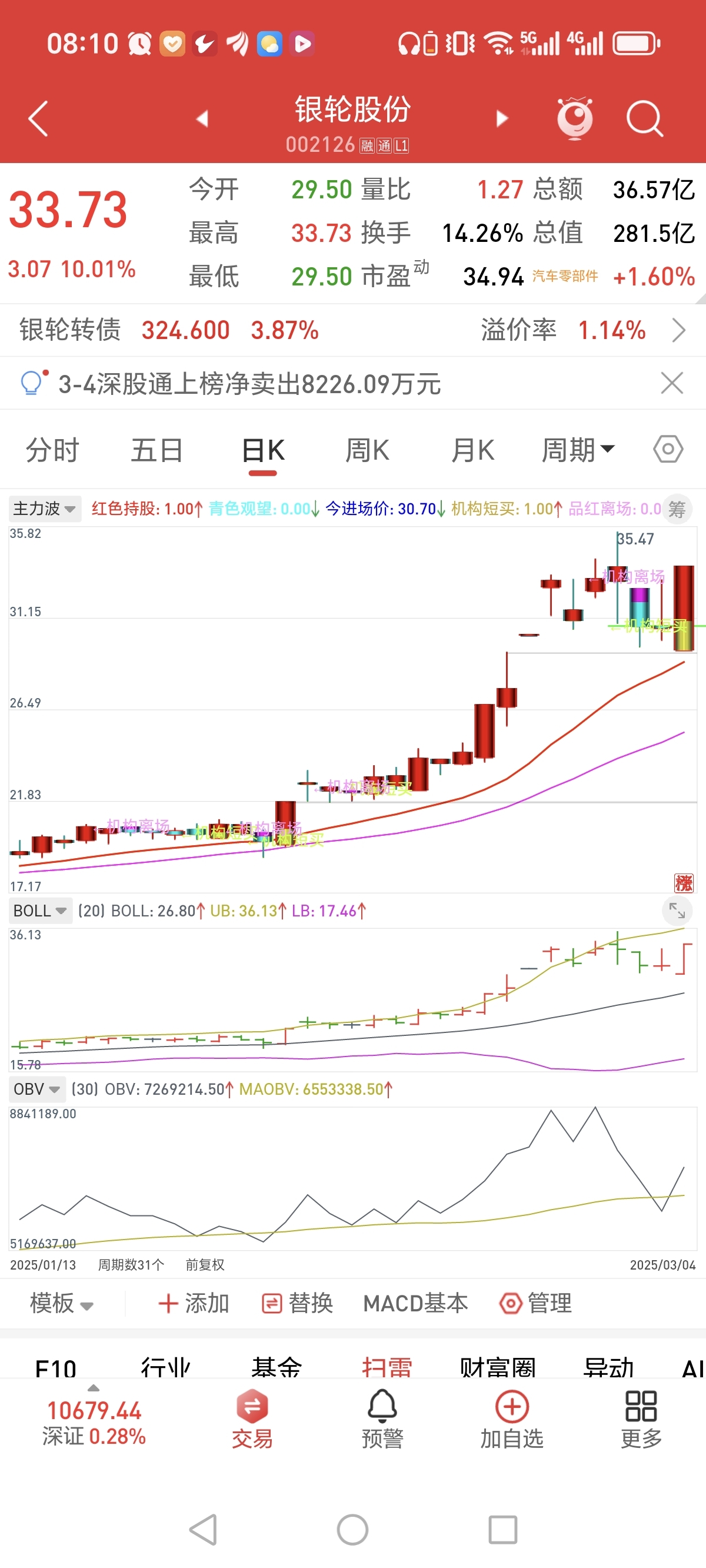This screenshot has width=706, height=1568.
Task: Open chart settings via gear icon
Action: (668, 449)
